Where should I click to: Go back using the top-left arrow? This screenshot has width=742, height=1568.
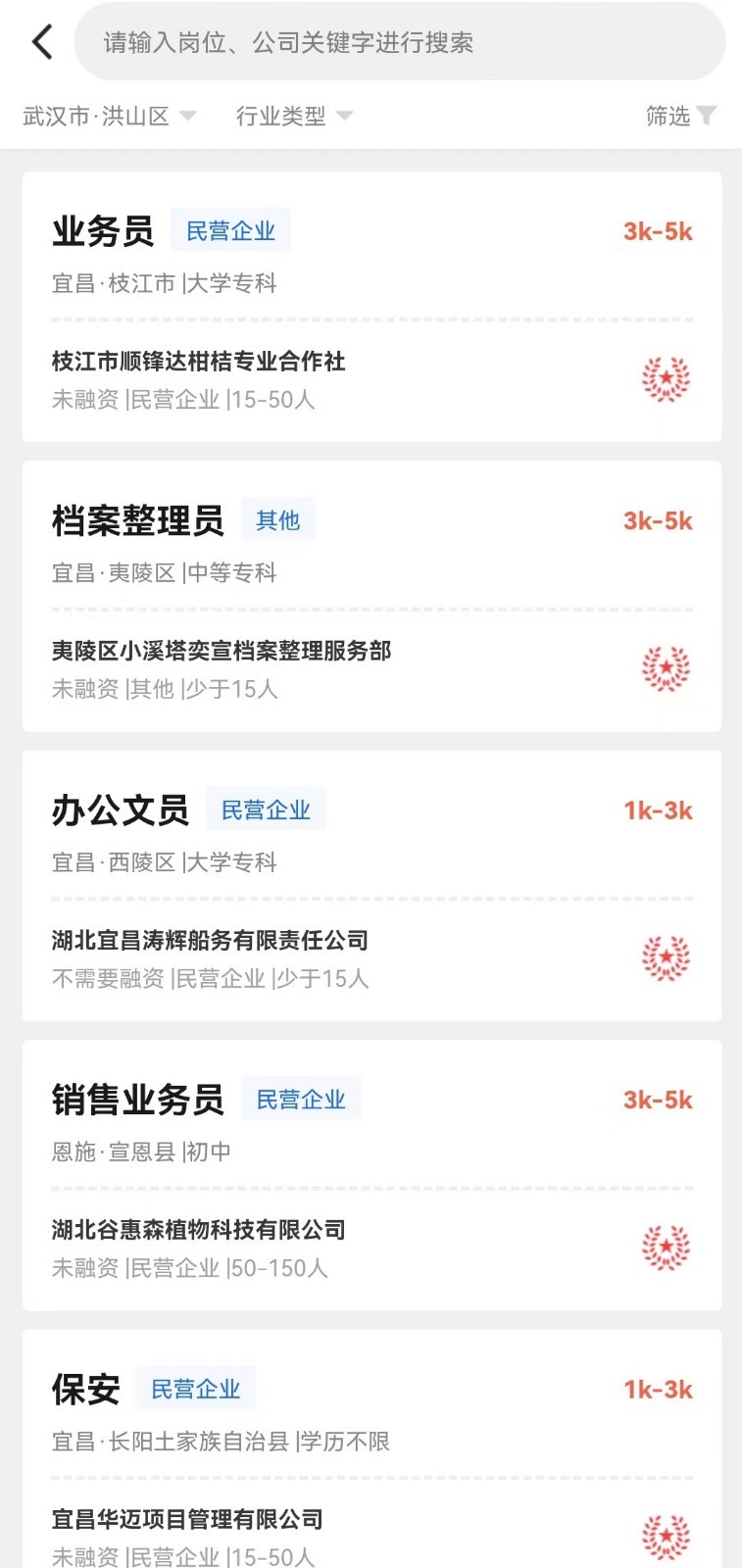point(41,42)
